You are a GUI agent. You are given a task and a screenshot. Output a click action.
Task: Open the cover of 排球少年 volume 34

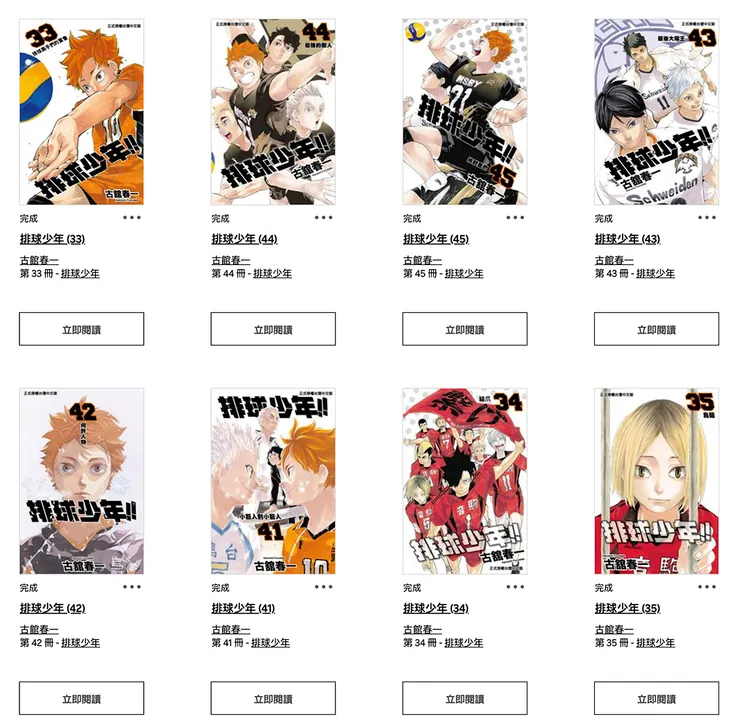coord(465,481)
